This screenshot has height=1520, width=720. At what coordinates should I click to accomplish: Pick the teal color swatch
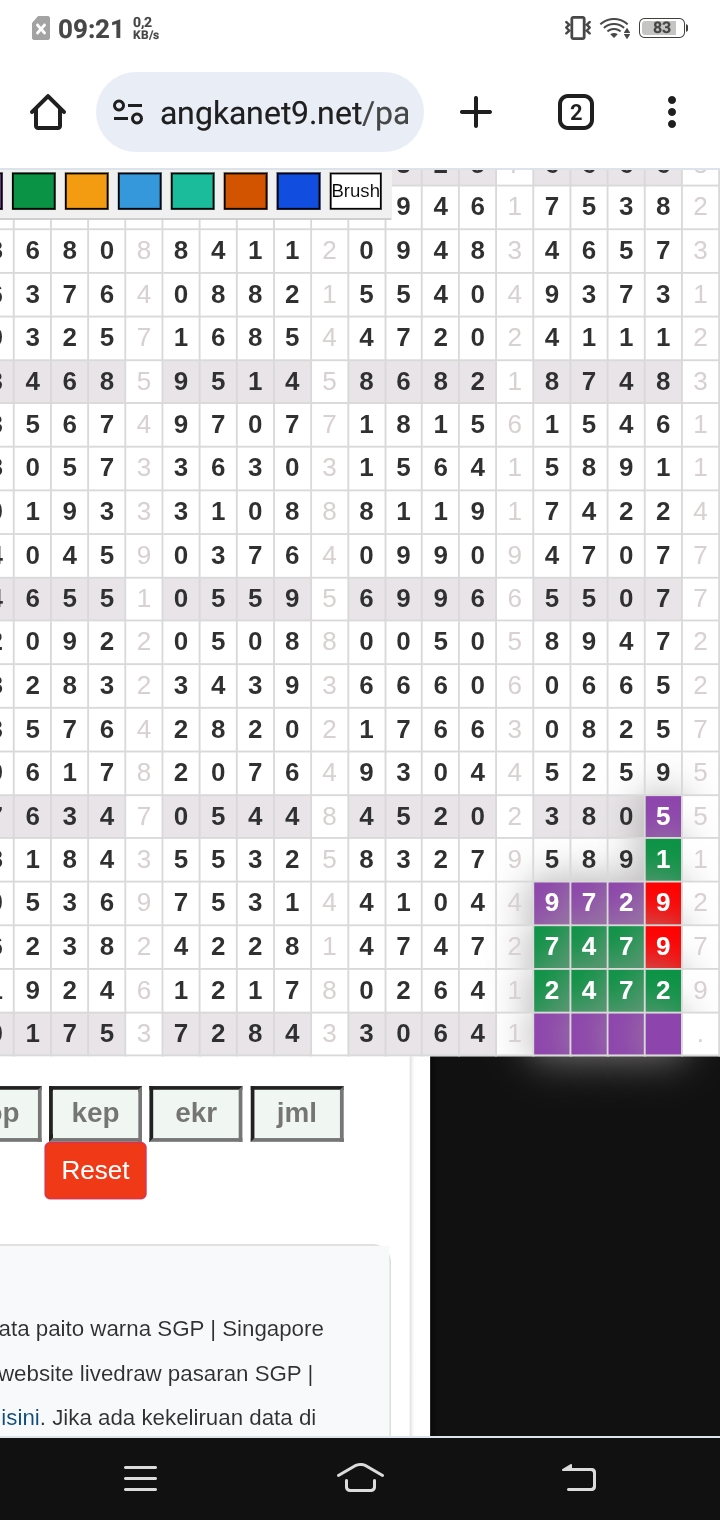(x=193, y=191)
